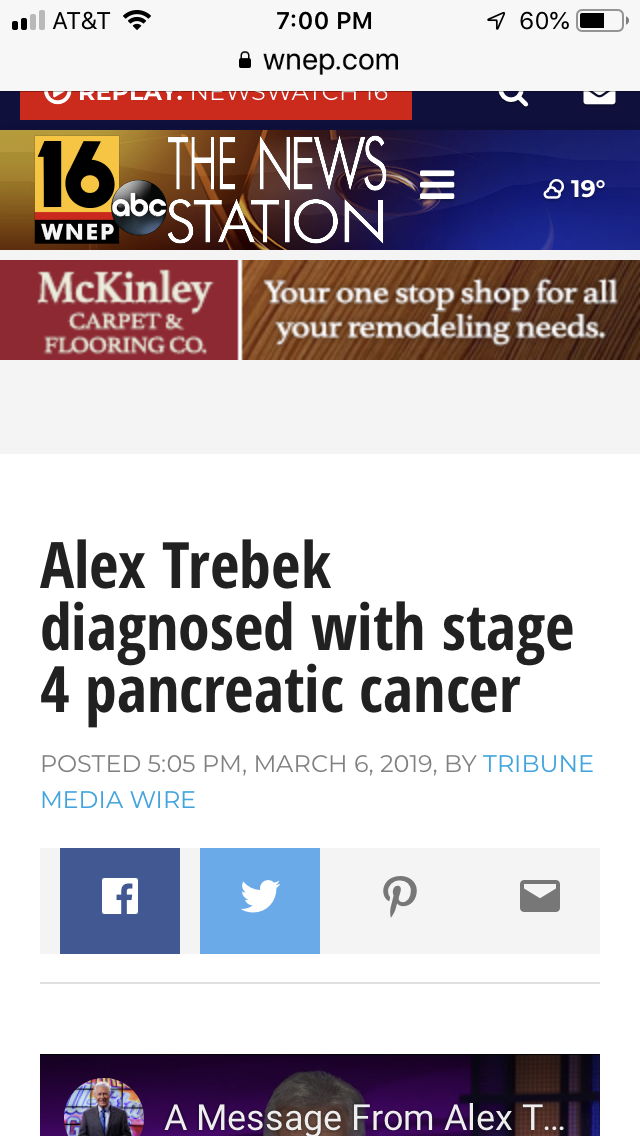Open McKinley Carpet & Flooring ad

[320, 310]
